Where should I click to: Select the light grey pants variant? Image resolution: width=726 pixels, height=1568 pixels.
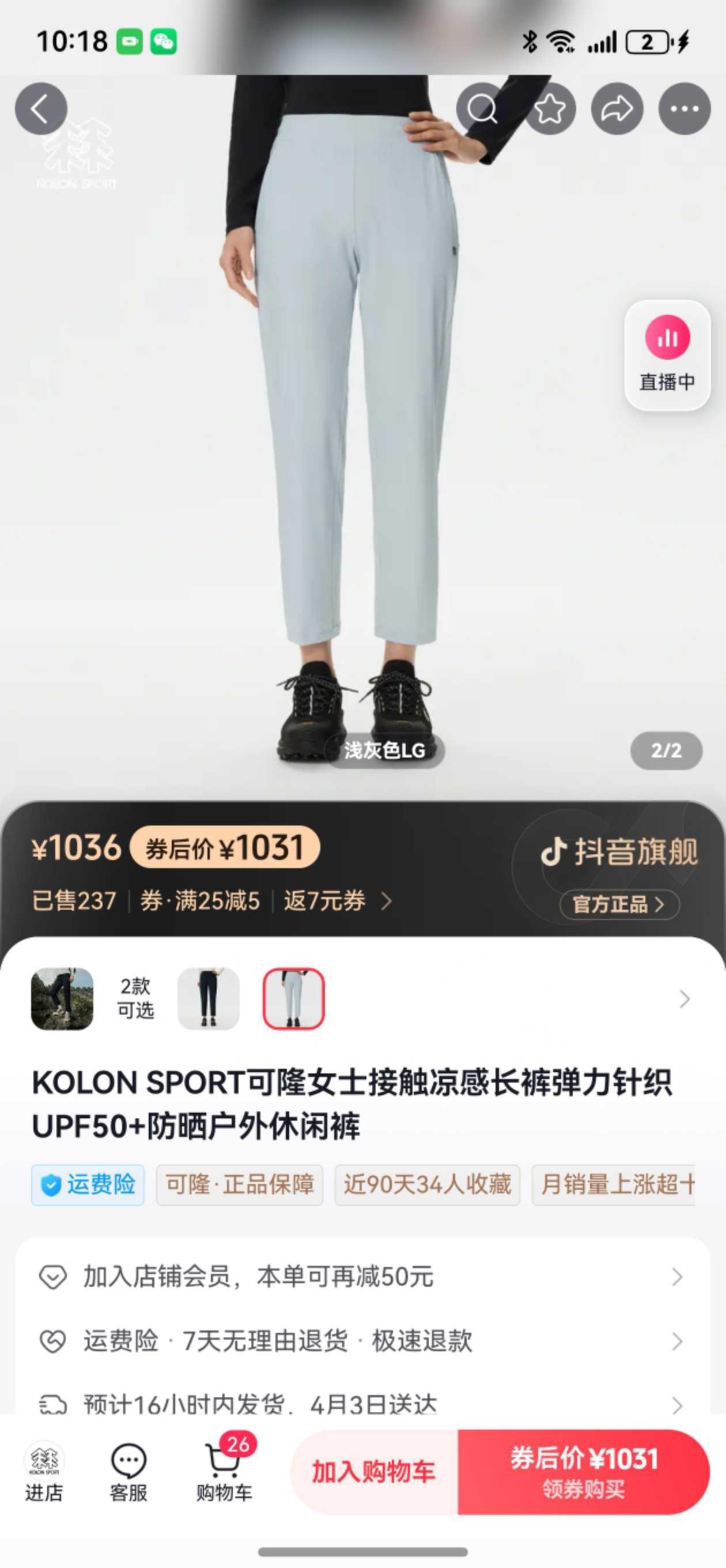[x=293, y=999]
